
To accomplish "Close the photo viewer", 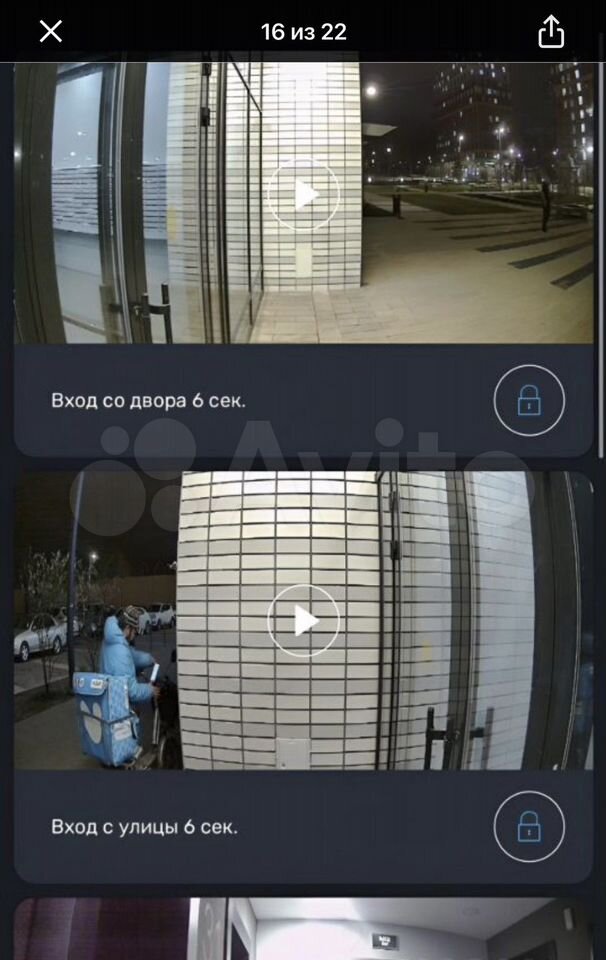I will point(50,32).
